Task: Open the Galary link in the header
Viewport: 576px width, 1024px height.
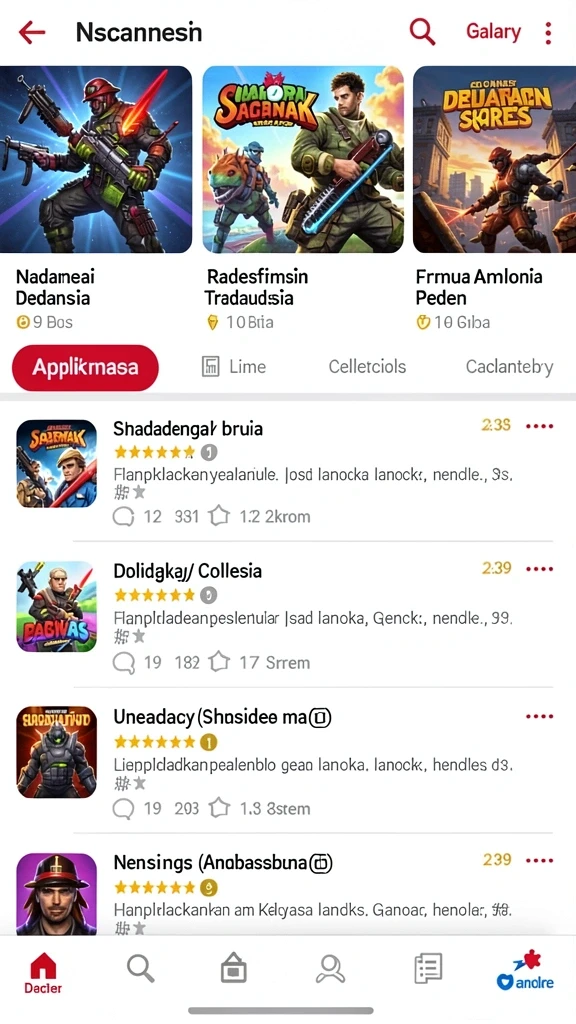Action: click(x=493, y=31)
